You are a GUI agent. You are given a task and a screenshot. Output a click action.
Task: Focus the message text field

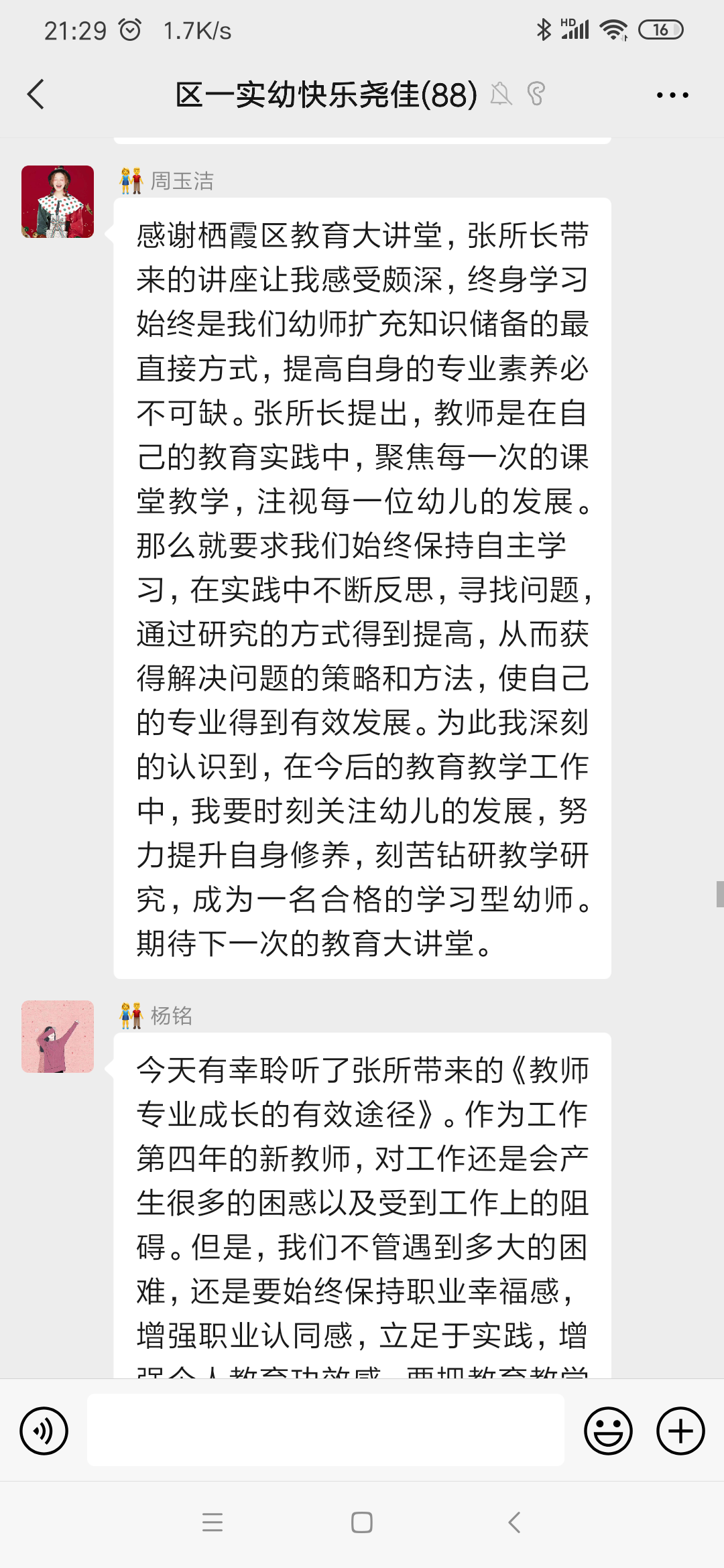[326, 1431]
